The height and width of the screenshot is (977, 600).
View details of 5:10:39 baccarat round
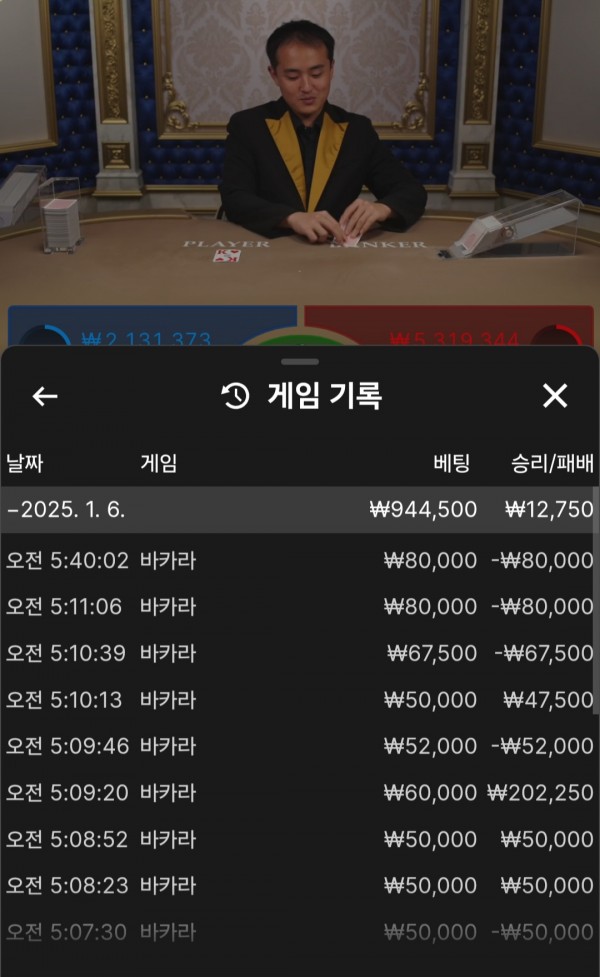coord(298,653)
